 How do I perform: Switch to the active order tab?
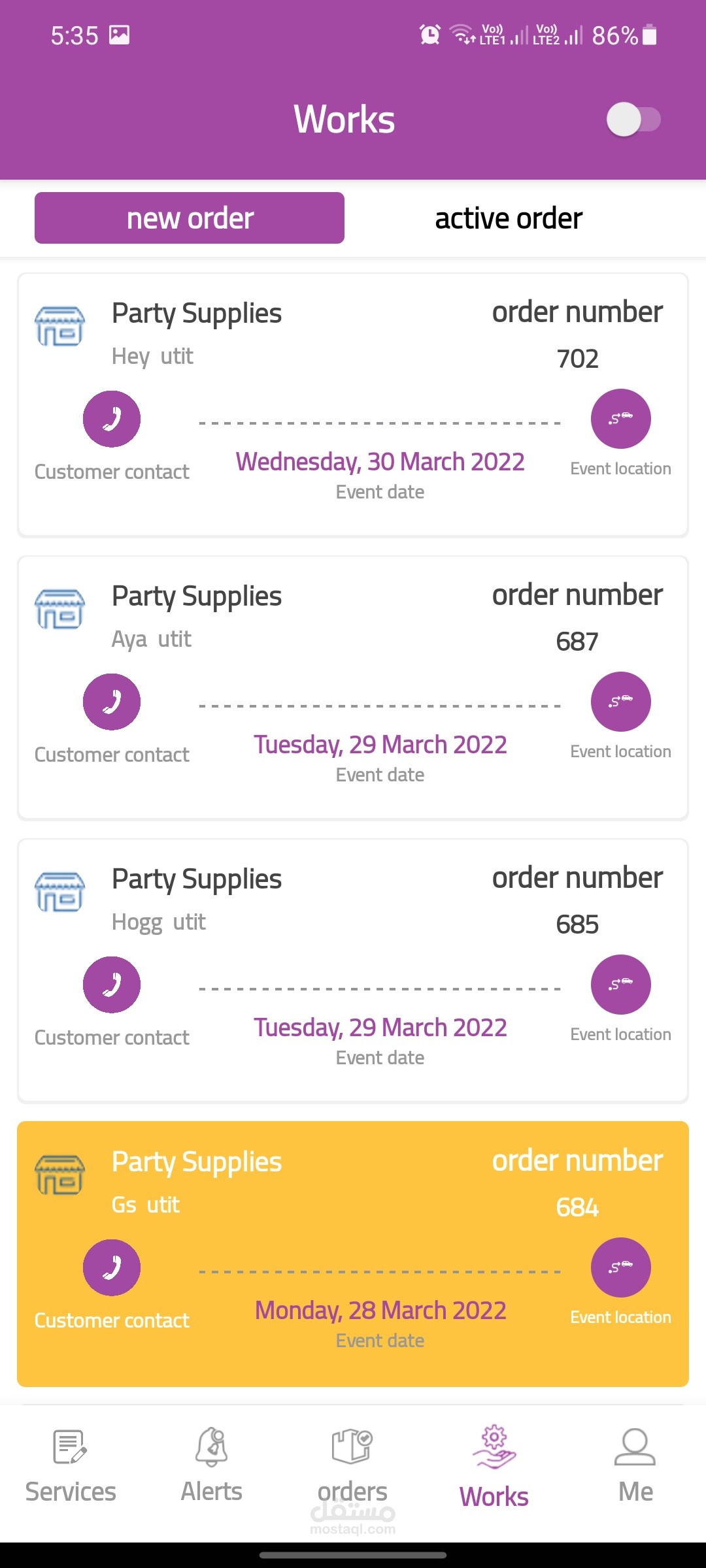click(509, 218)
